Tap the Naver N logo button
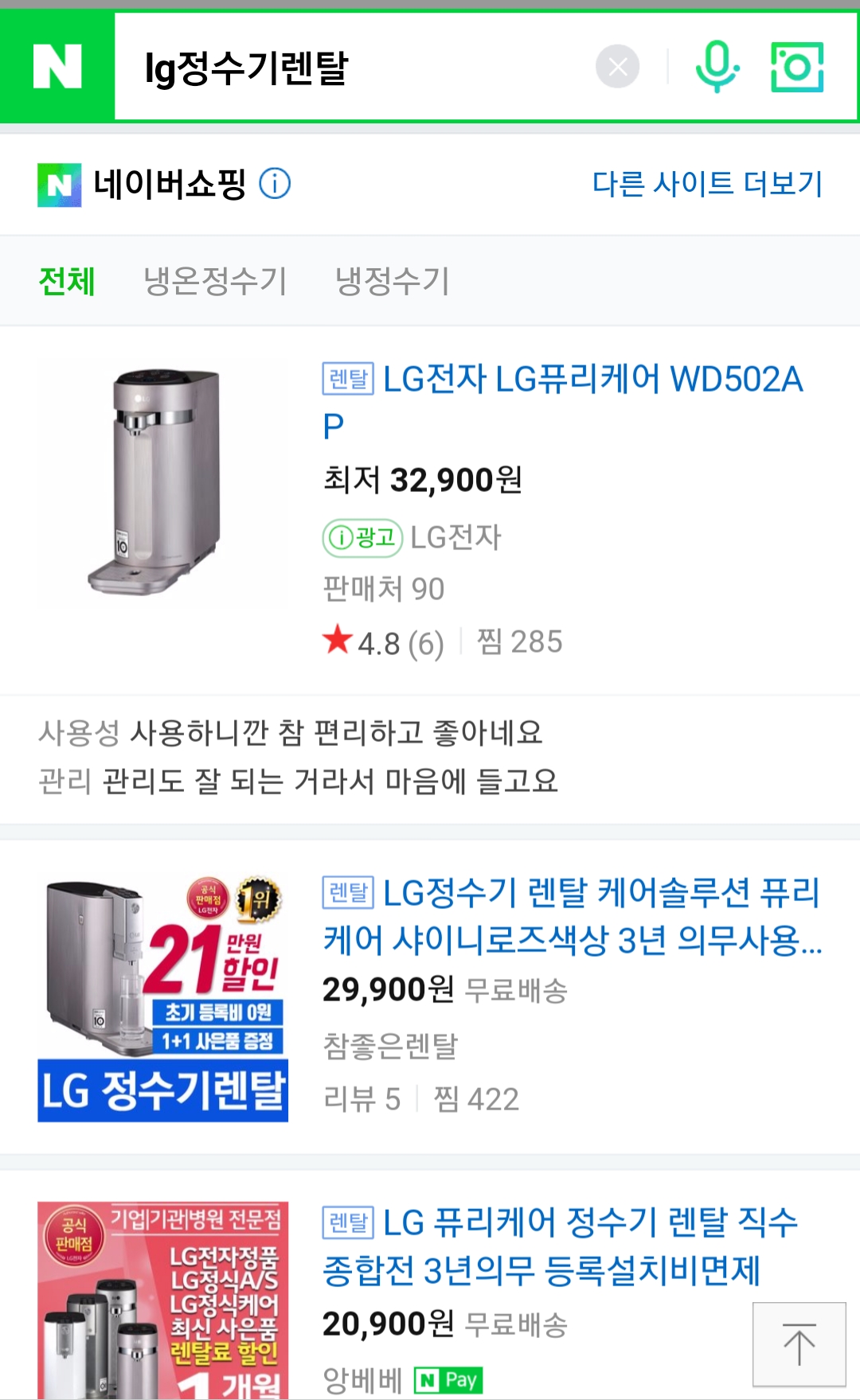The height and width of the screenshot is (1400, 860). pos(57,66)
